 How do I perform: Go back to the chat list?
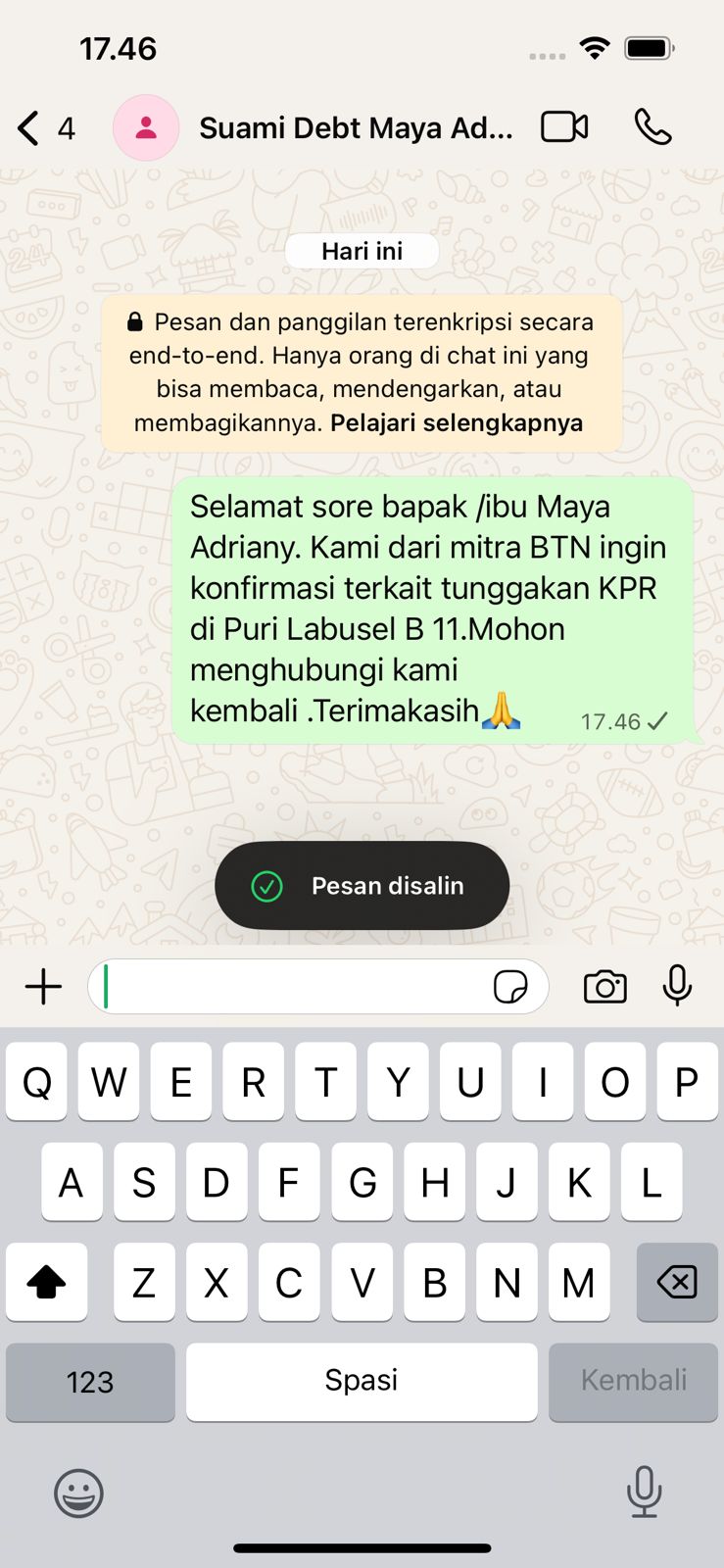pos(29,128)
